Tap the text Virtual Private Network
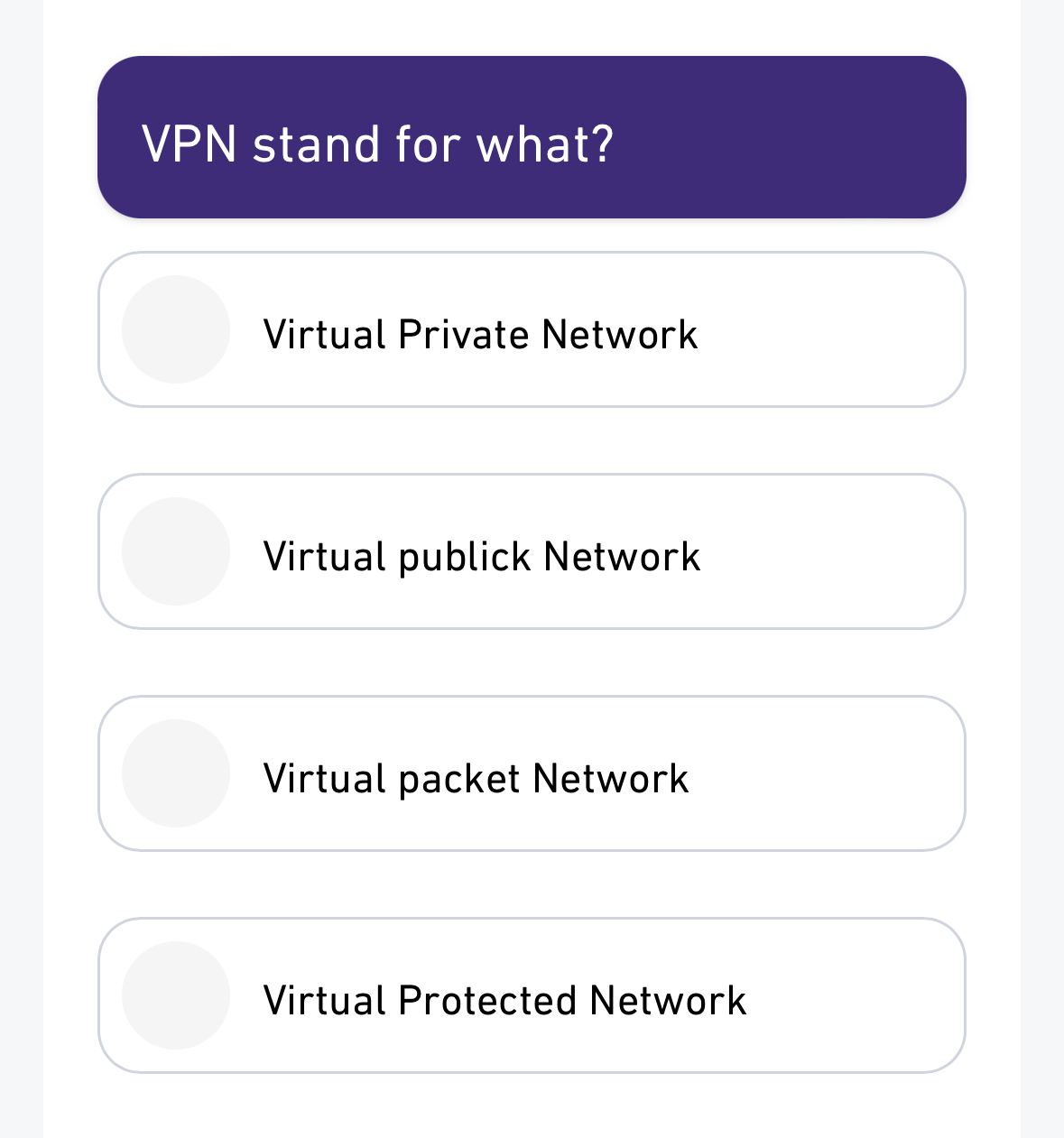Image resolution: width=1064 pixels, height=1138 pixels. click(x=480, y=334)
